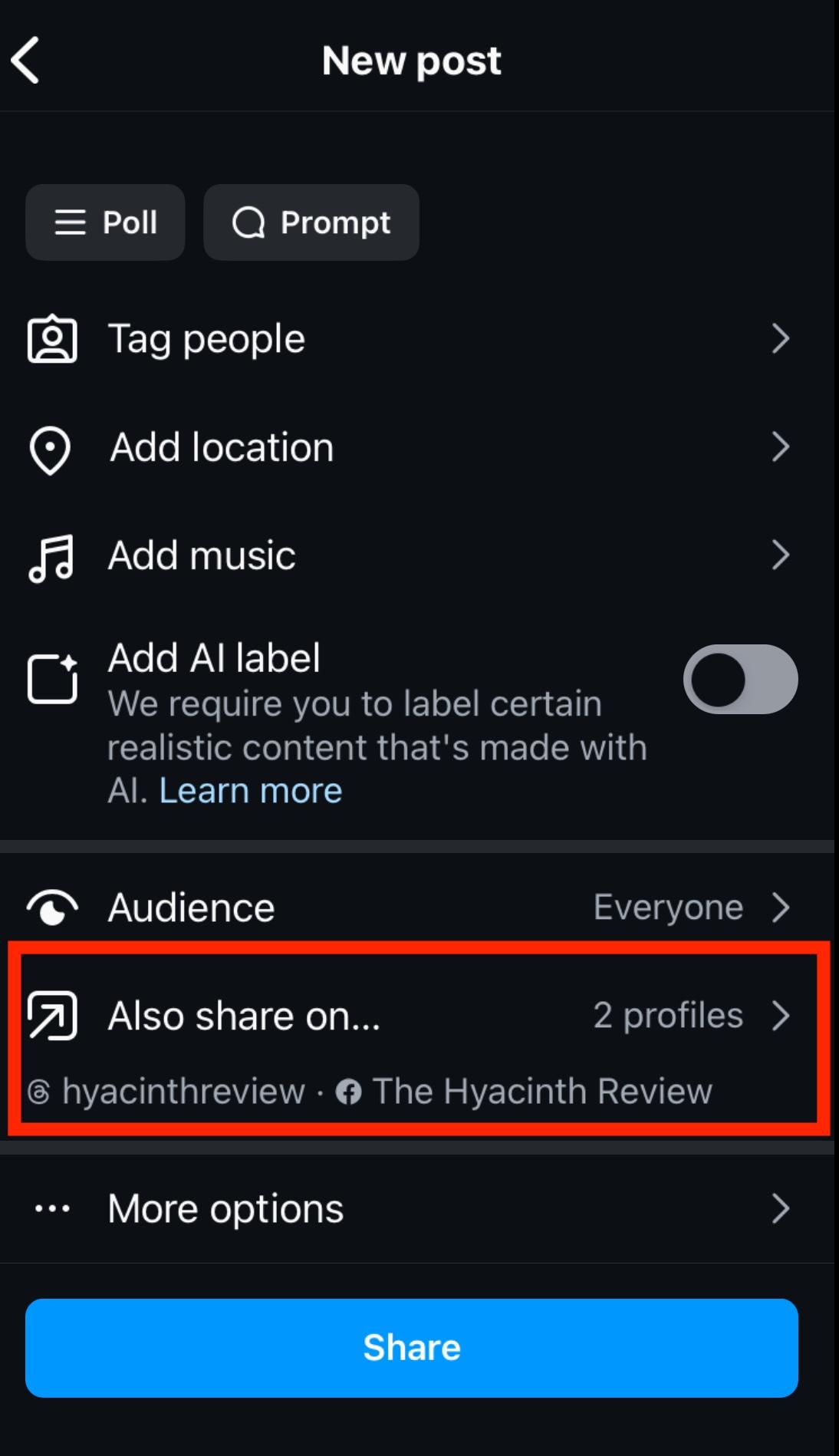Viewport: 839px width, 1456px height.
Task: Add a Prompt to the post
Action: (x=311, y=222)
